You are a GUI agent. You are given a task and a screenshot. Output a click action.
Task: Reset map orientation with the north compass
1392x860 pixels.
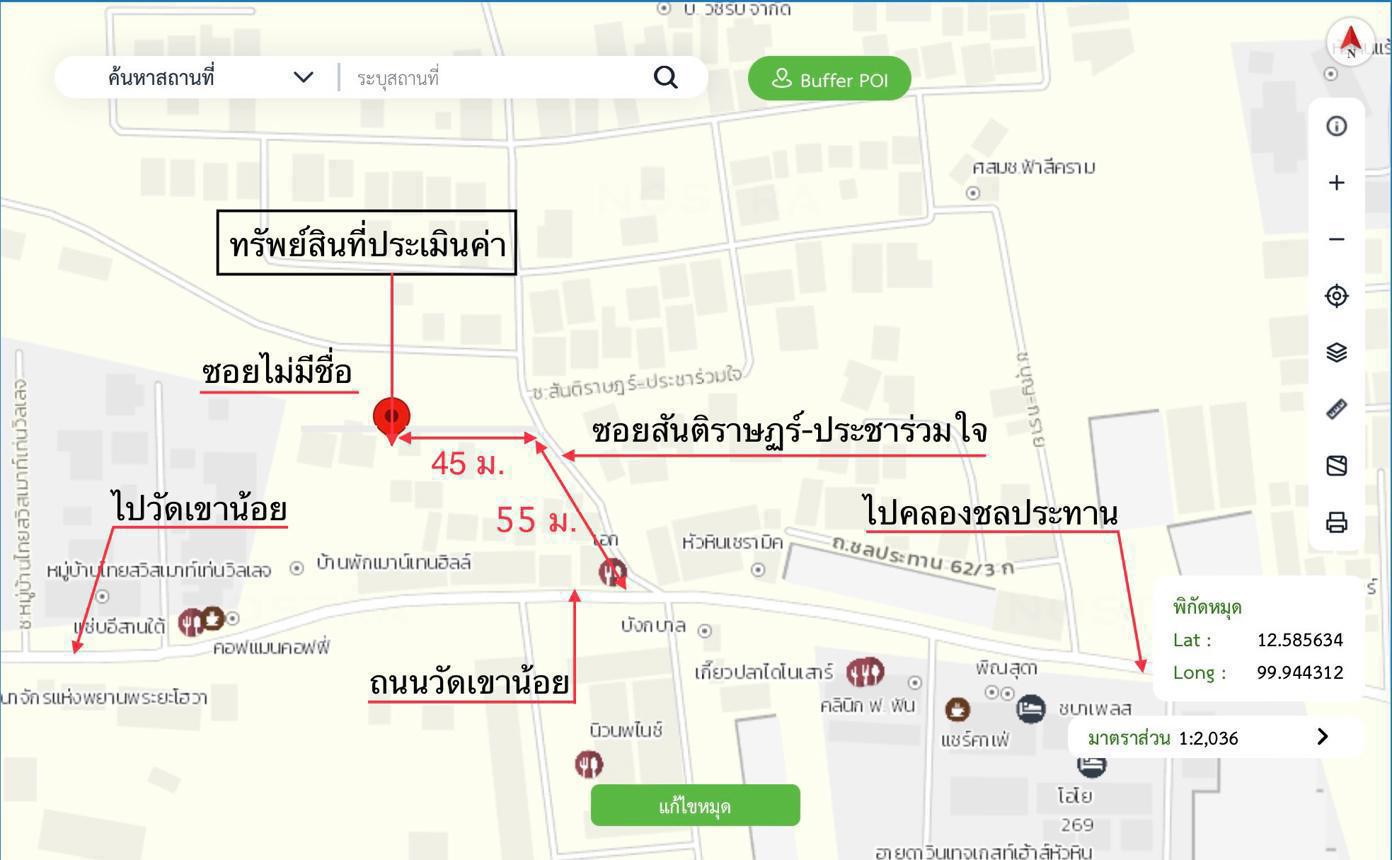coord(1350,42)
